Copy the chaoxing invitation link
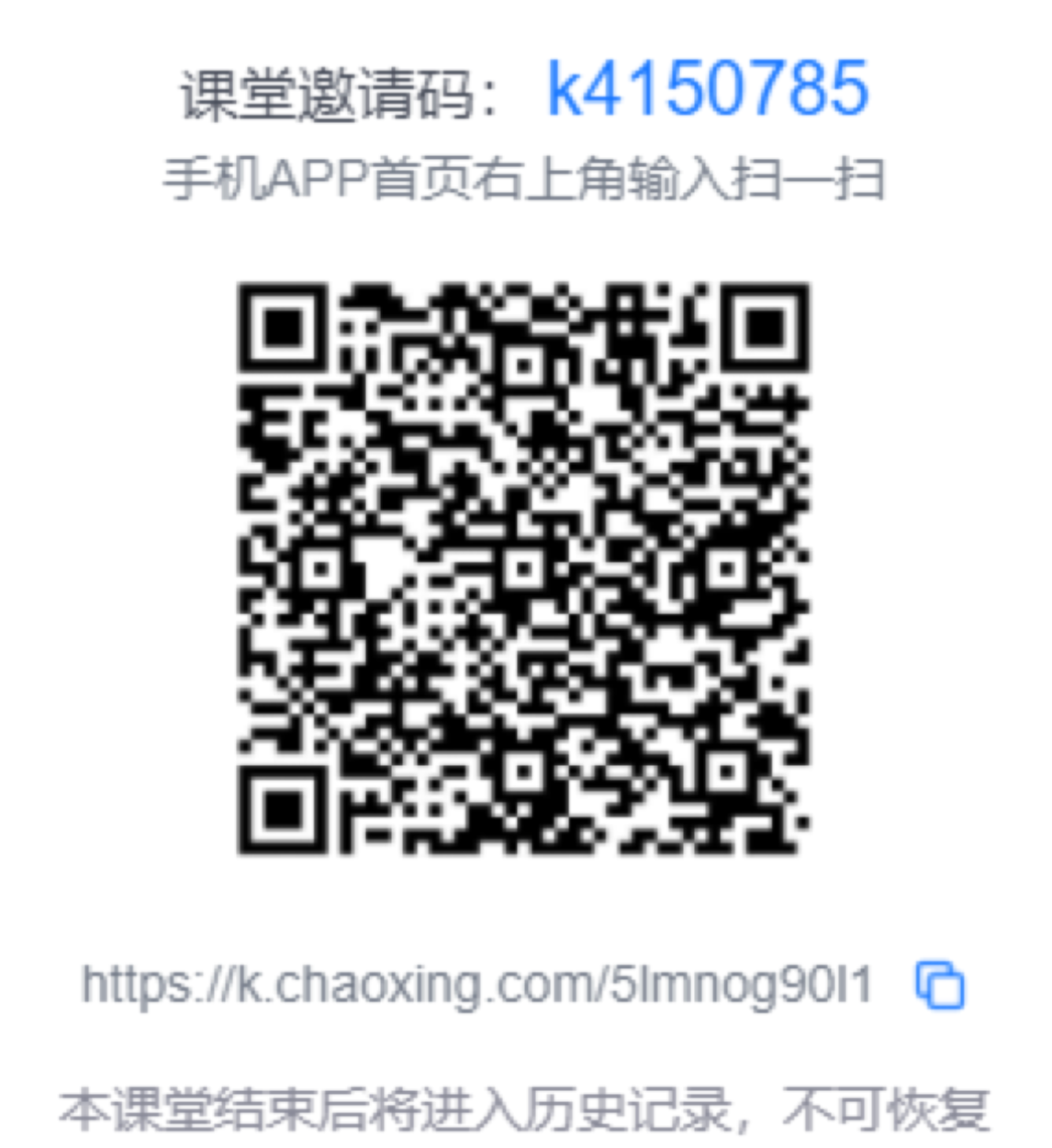1052x1148 pixels. pos(940,985)
